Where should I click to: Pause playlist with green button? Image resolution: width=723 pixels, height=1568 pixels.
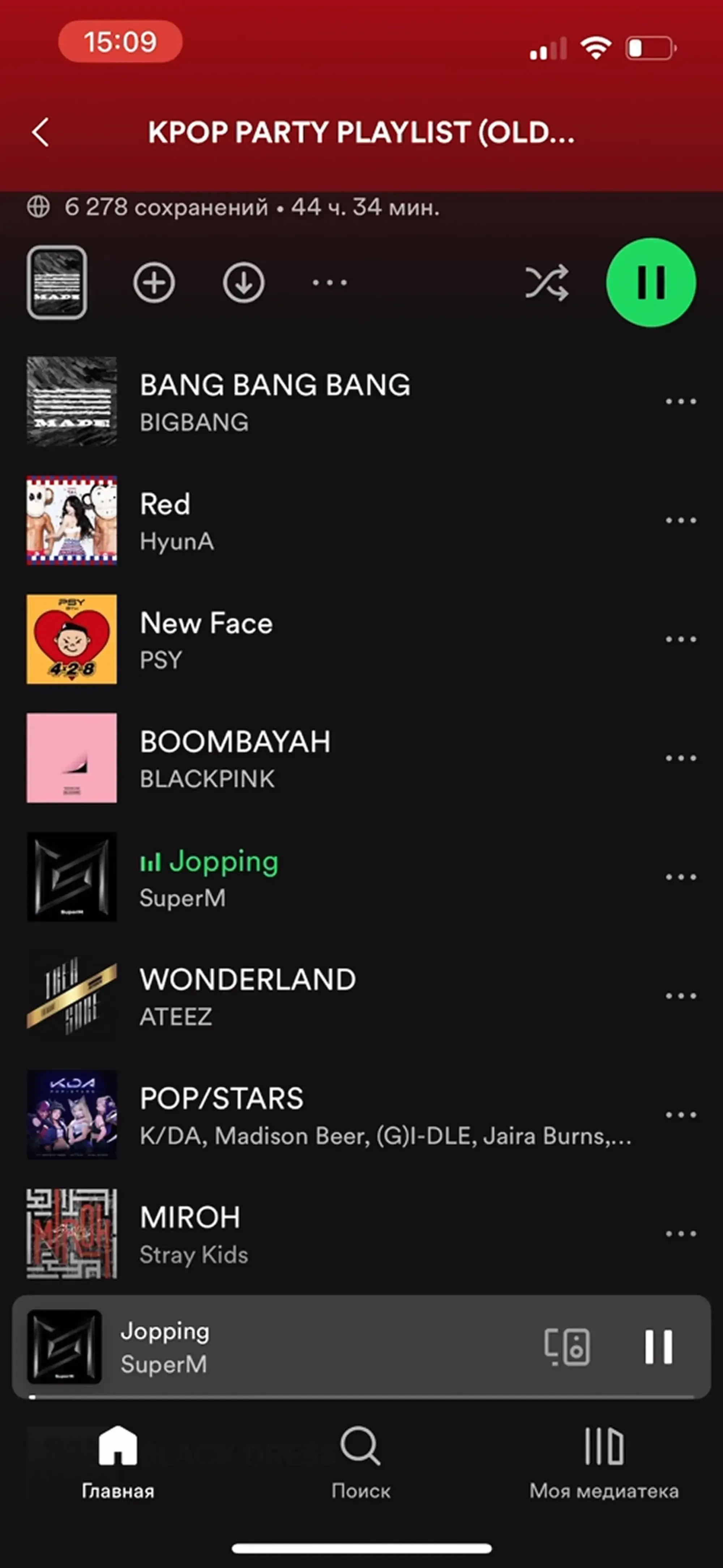[x=651, y=282]
